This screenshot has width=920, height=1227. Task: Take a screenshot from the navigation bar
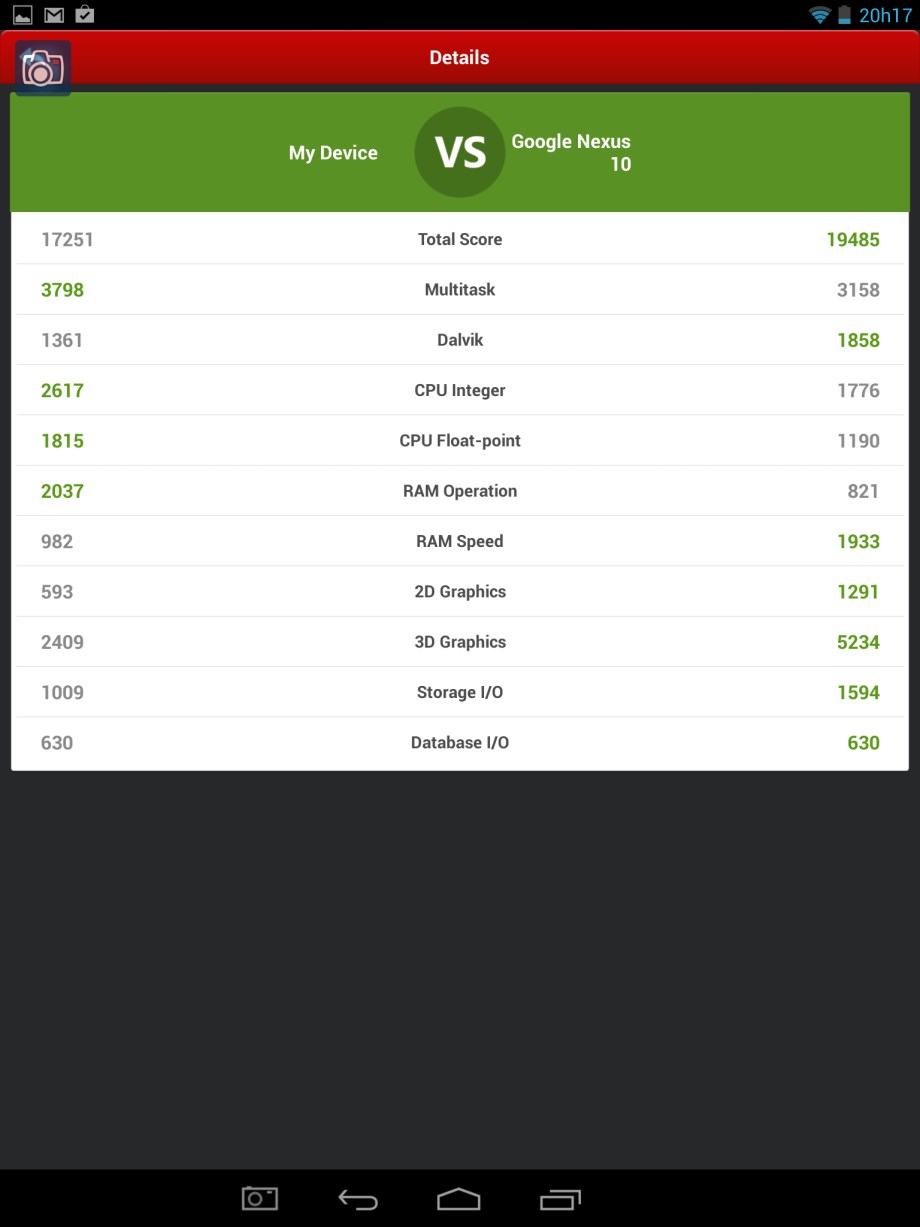pos(260,1198)
